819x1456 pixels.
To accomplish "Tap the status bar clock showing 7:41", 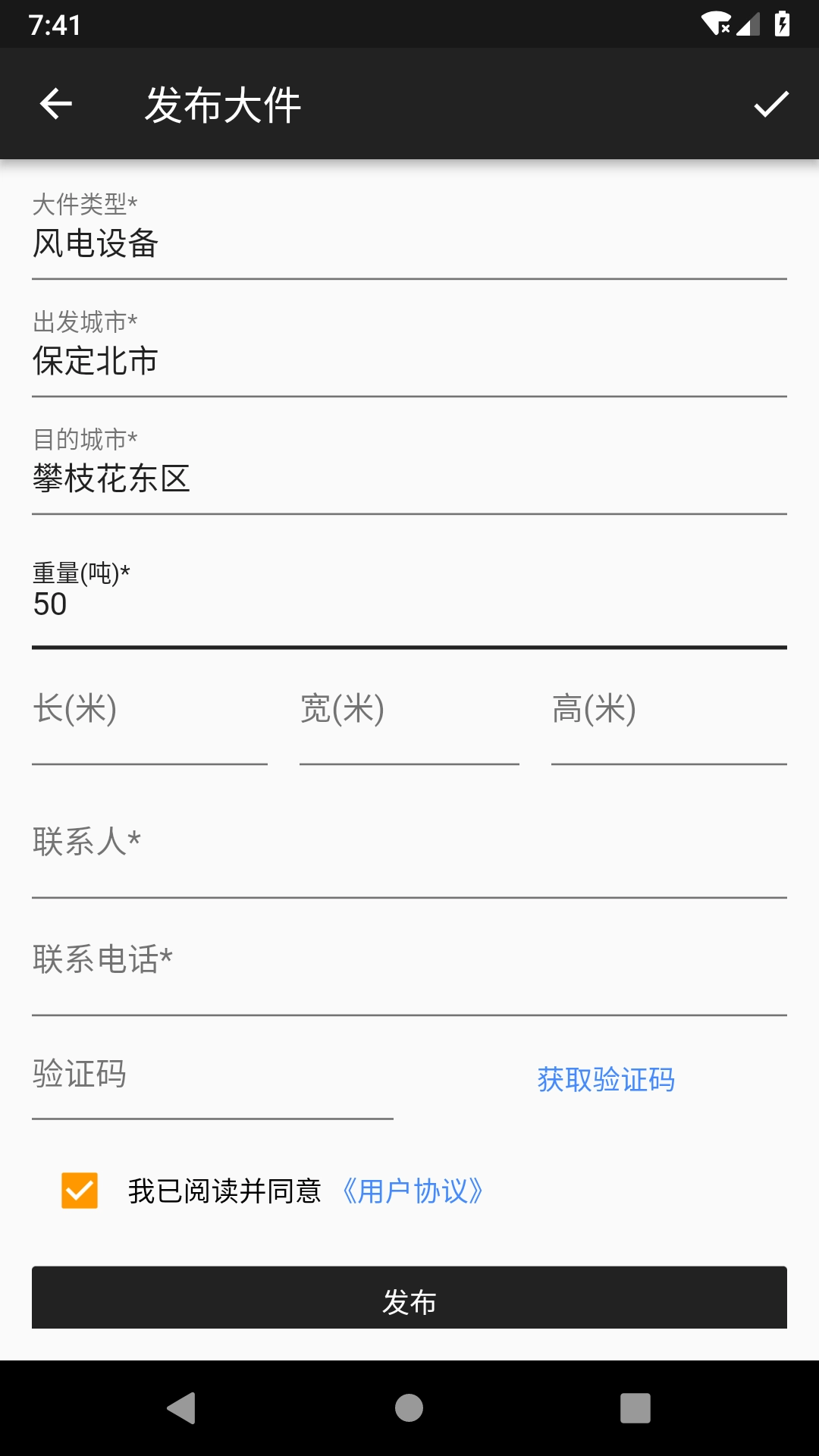I will [x=53, y=23].
